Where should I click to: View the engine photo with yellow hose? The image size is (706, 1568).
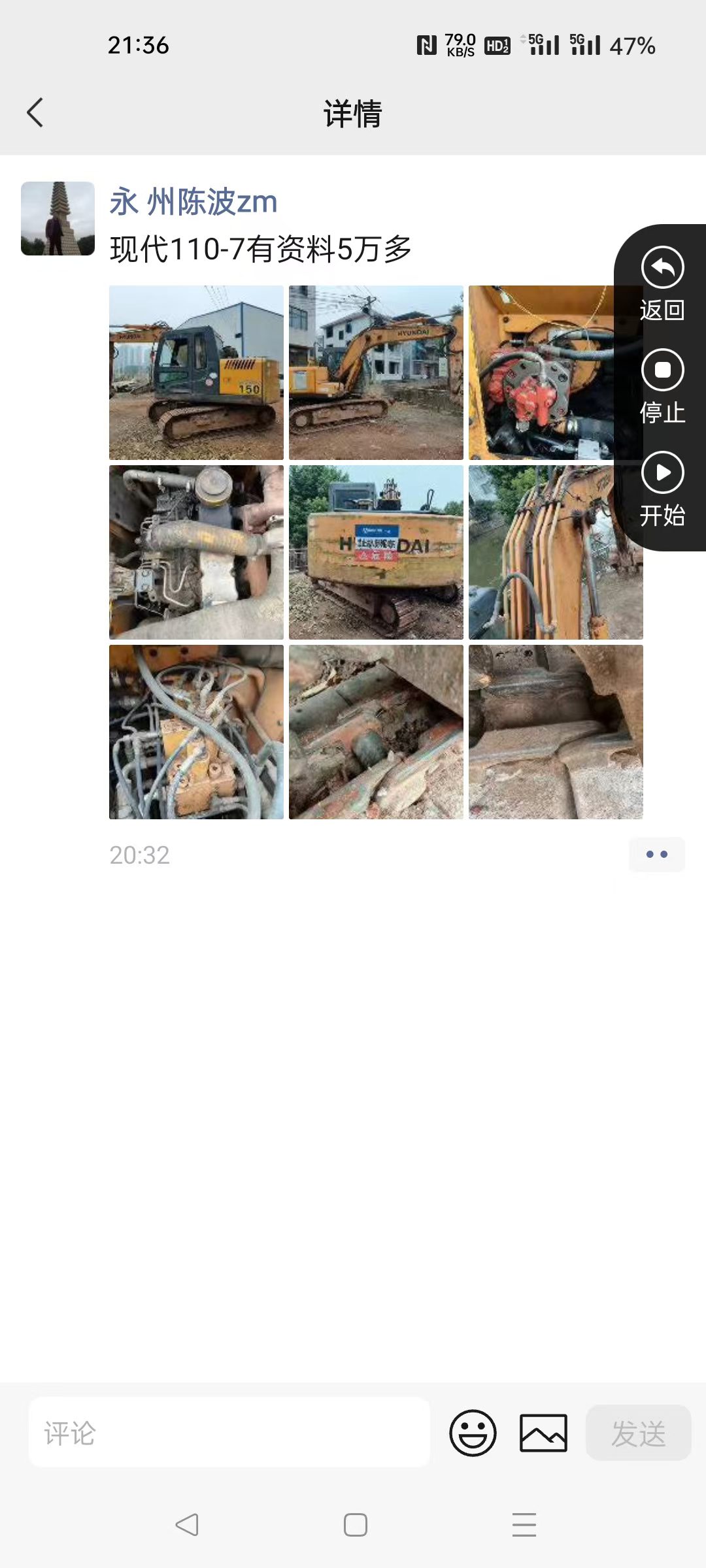point(196,552)
